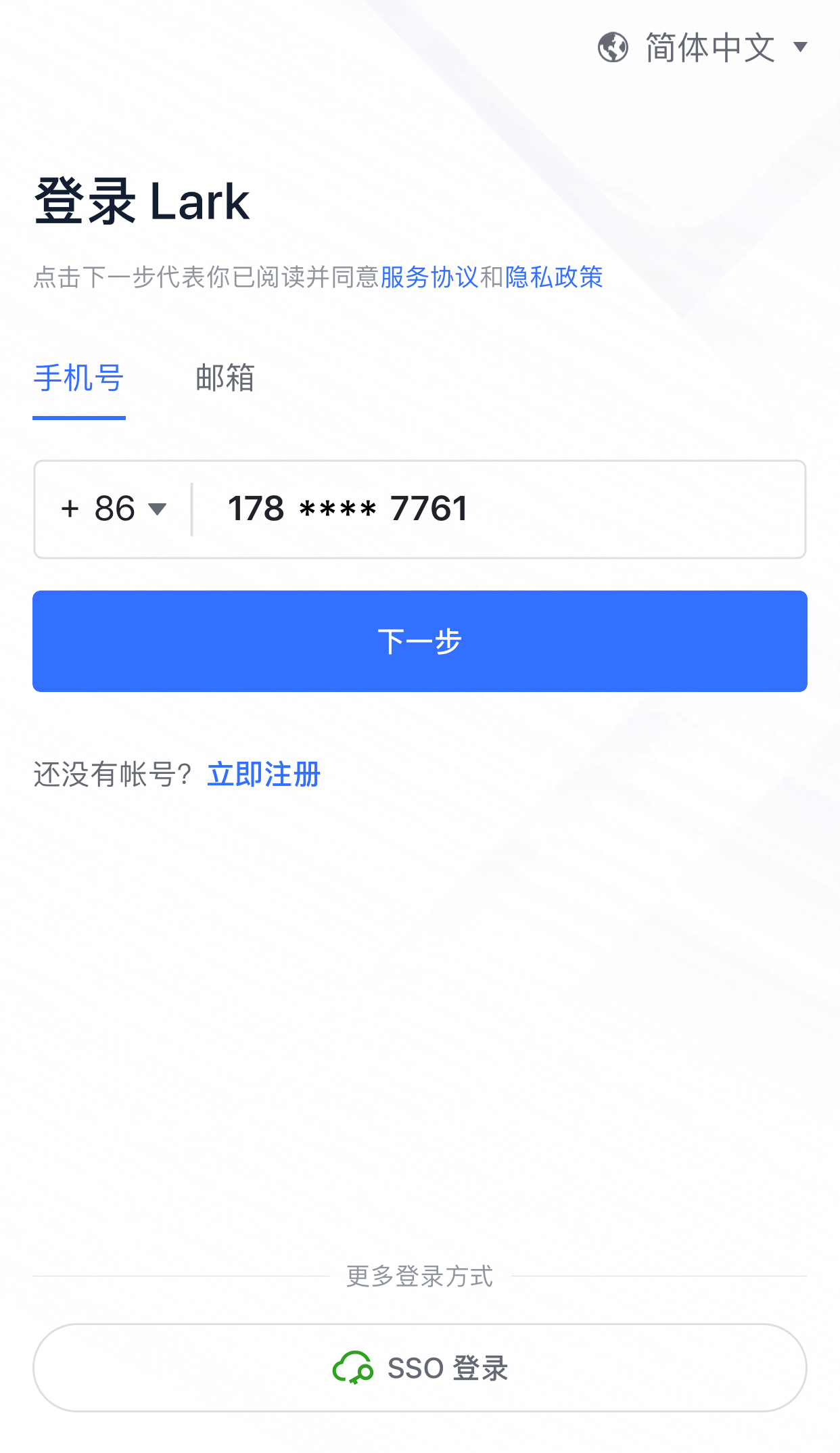Tap the 下一步 button
840x1453 pixels.
point(419,641)
